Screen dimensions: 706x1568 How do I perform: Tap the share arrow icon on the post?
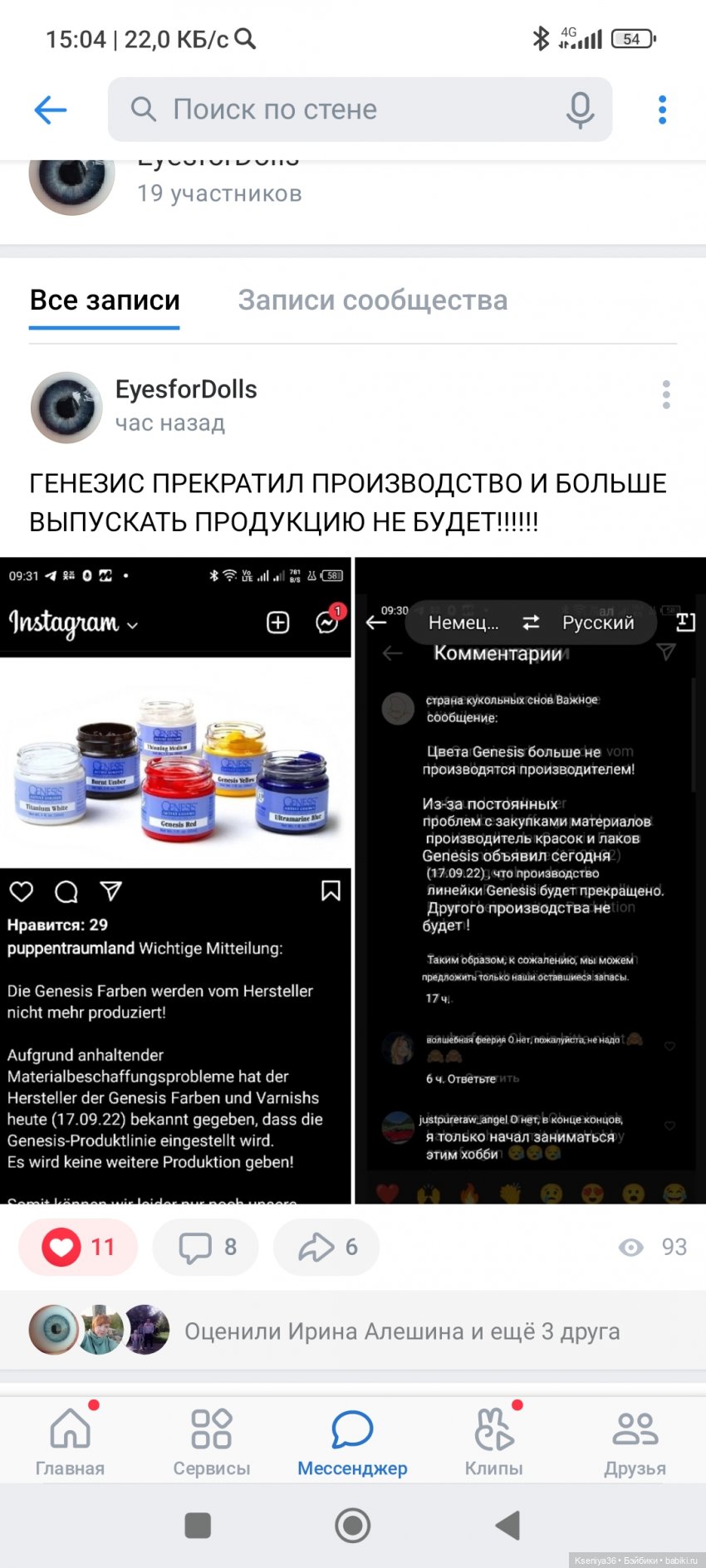click(326, 1247)
